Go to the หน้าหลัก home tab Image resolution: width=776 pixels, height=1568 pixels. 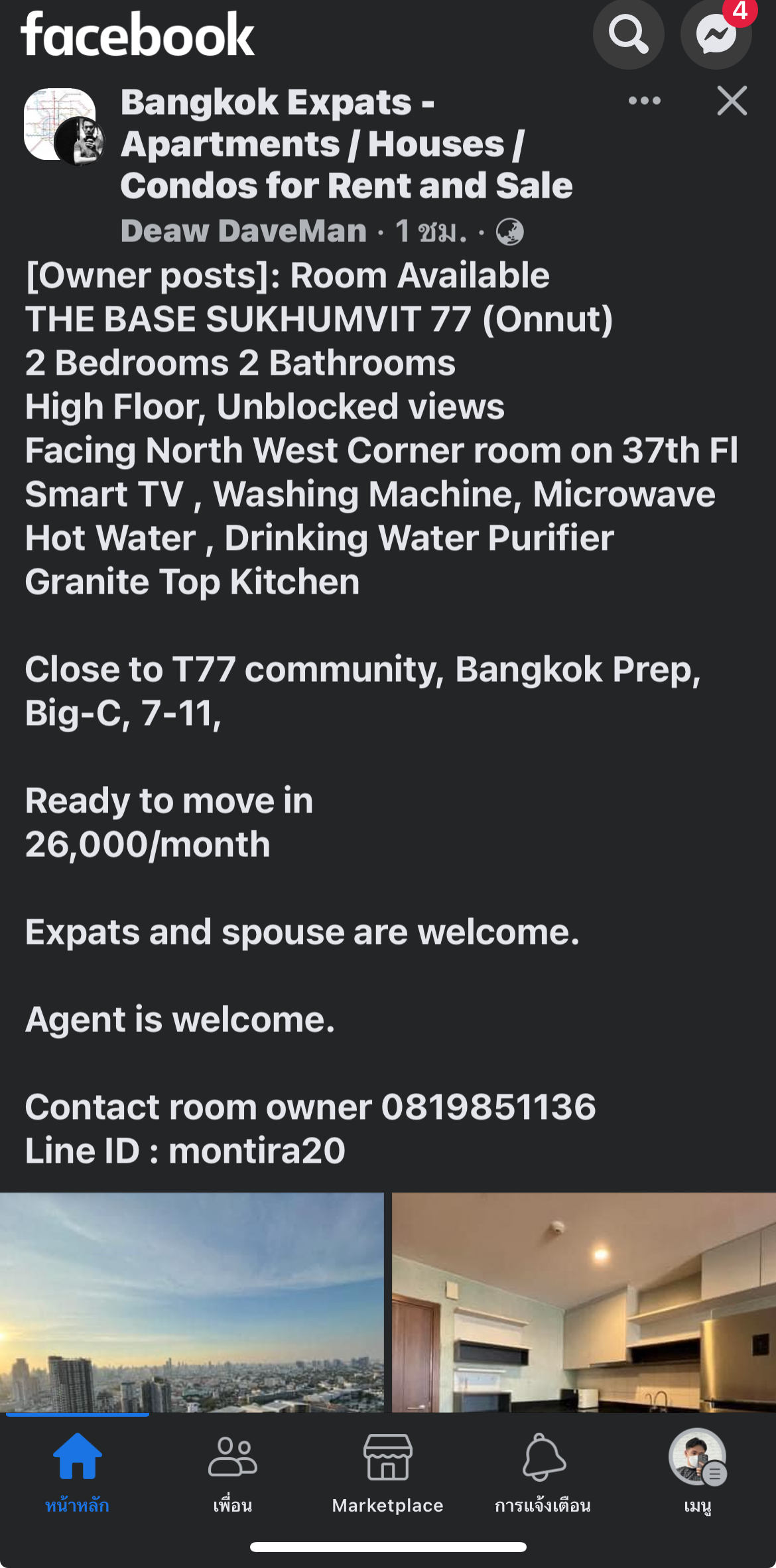[x=78, y=1472]
